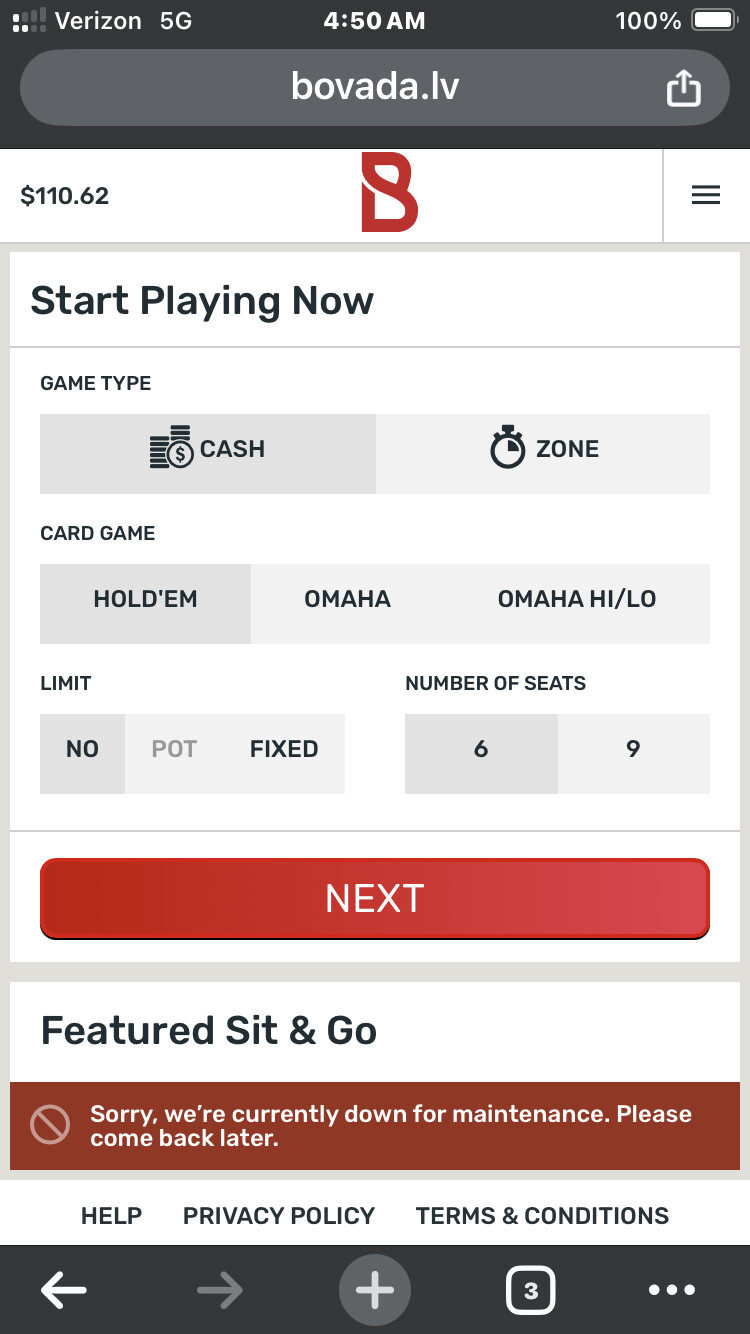Show the open tabs switcher
Screen dimensions: 750x1334
tap(530, 1291)
